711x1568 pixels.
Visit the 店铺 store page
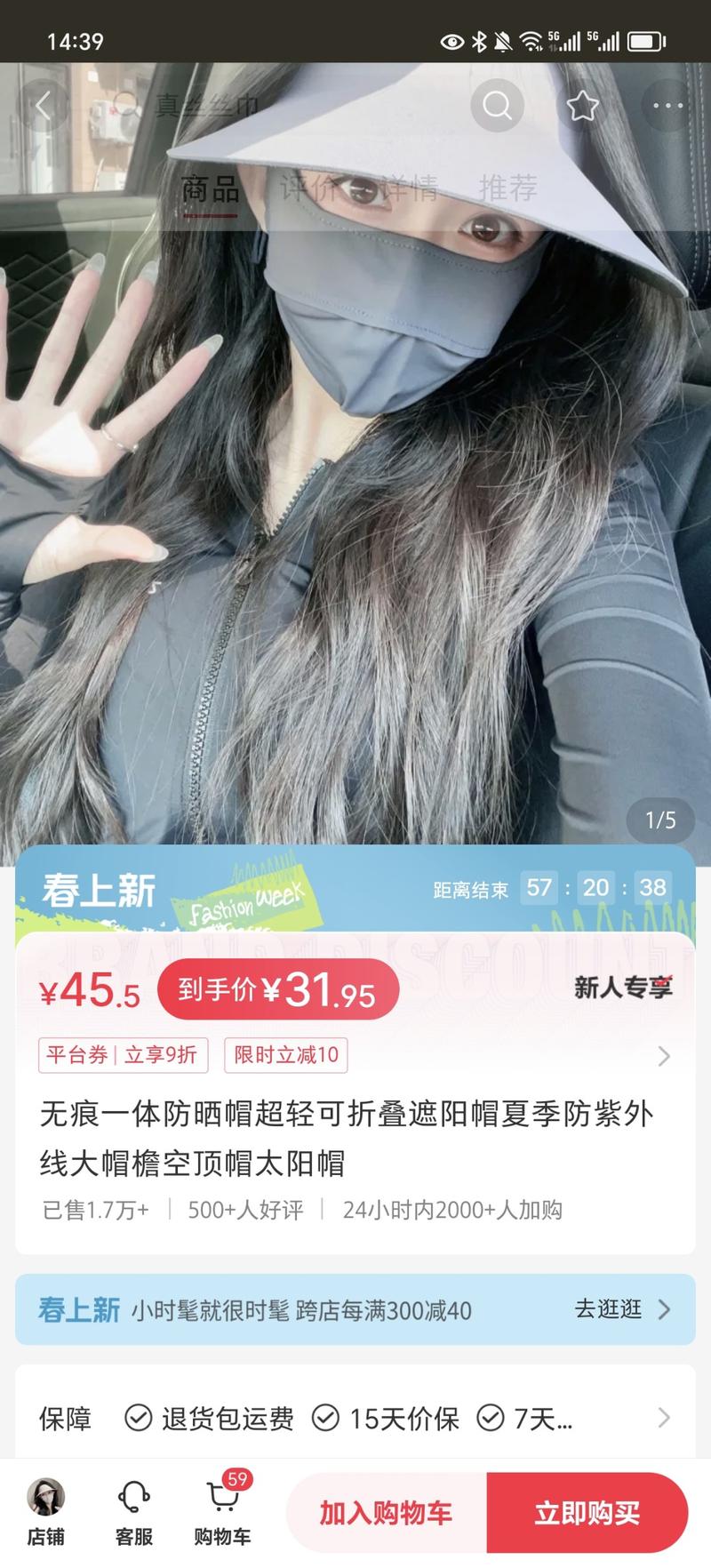point(45,1512)
